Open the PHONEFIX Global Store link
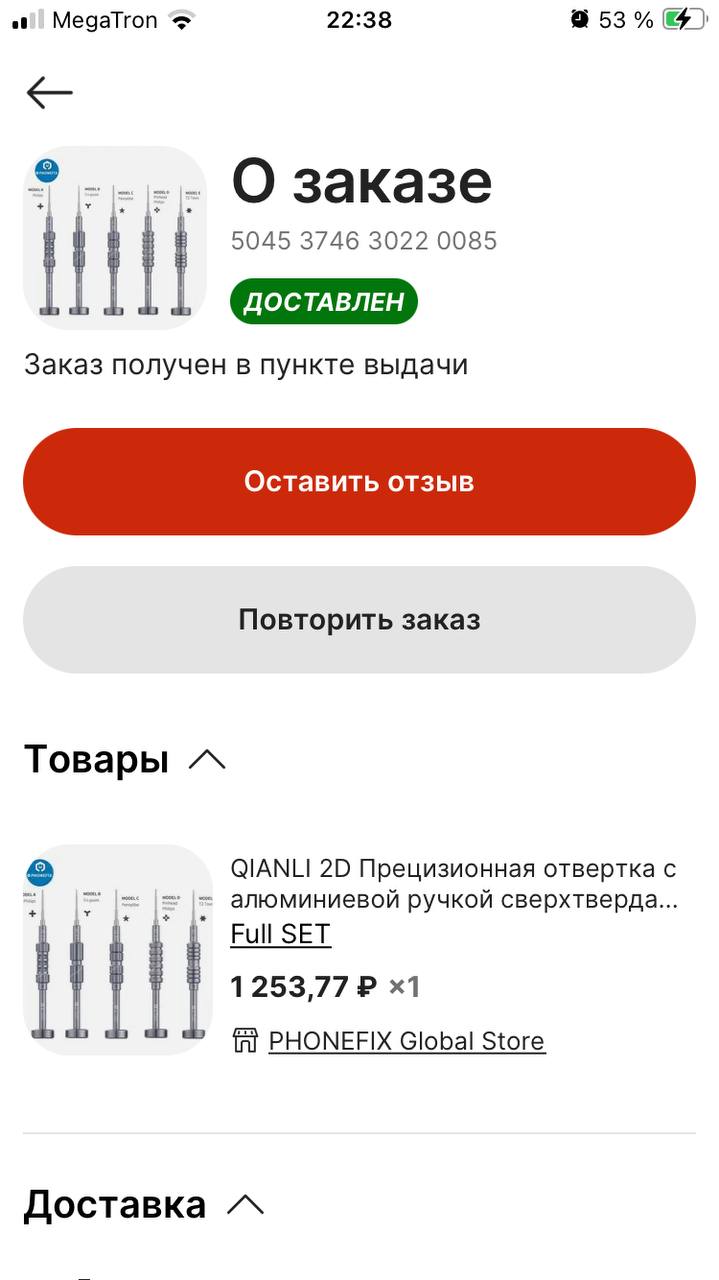The width and height of the screenshot is (719, 1280). (x=406, y=1041)
